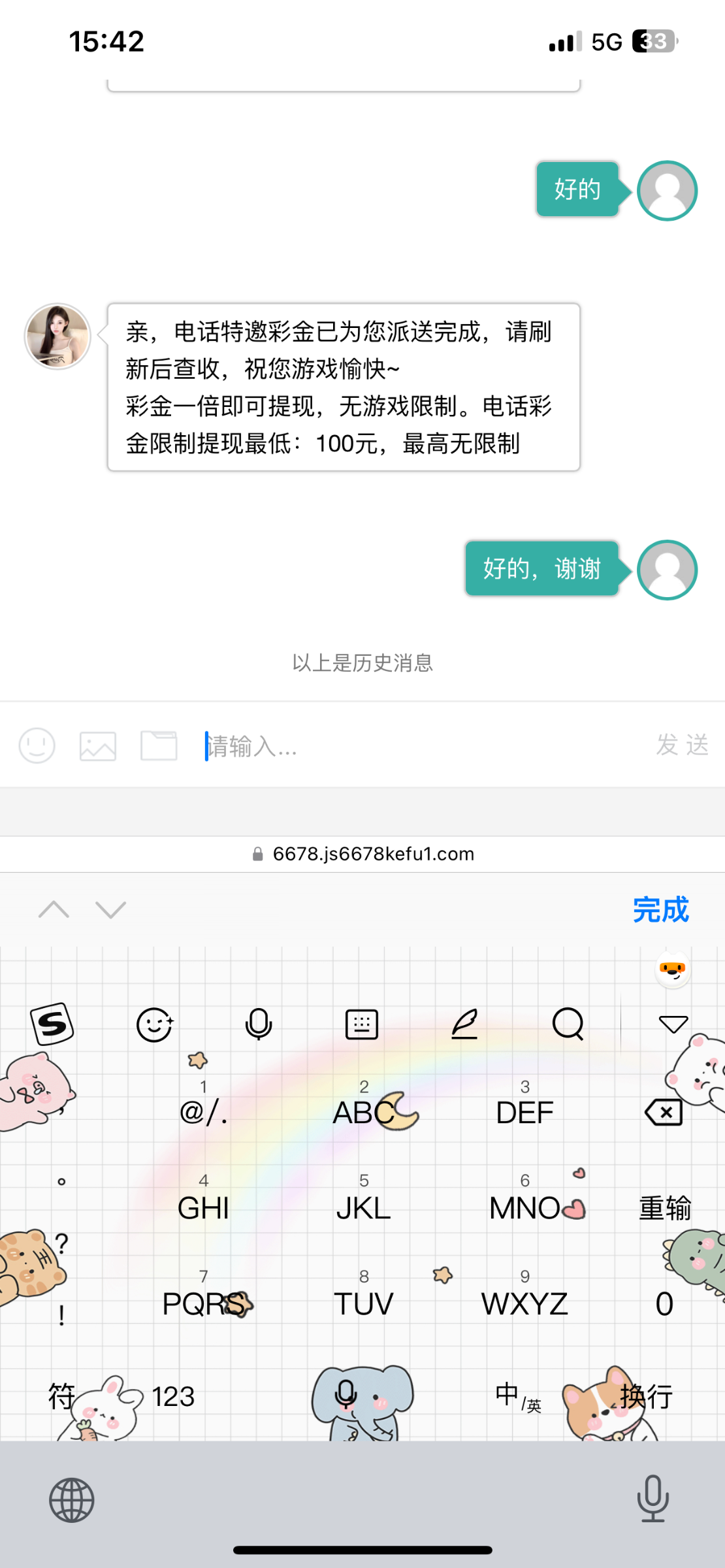
Task: Open keyboard emoji face icon
Action: pos(155,1024)
